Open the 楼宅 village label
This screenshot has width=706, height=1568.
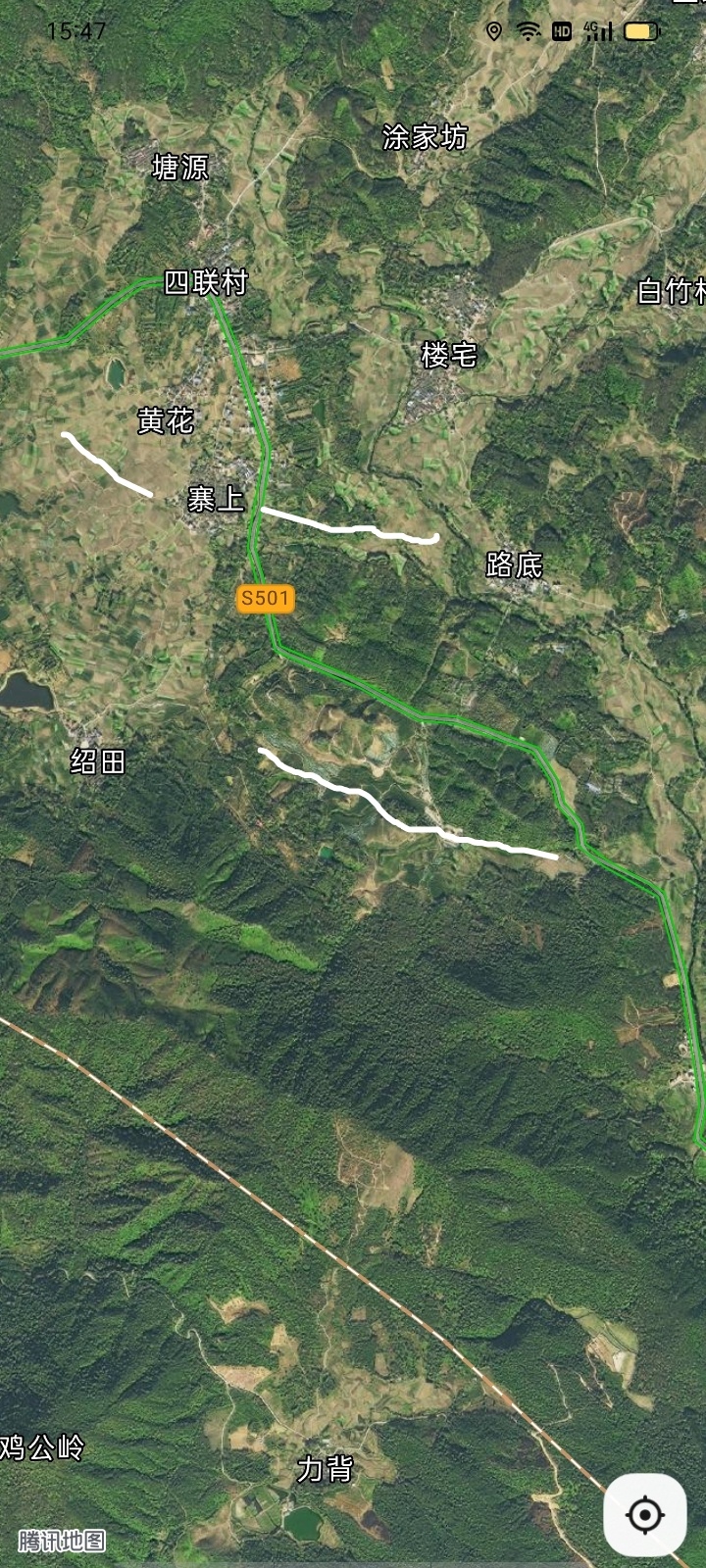(x=449, y=354)
